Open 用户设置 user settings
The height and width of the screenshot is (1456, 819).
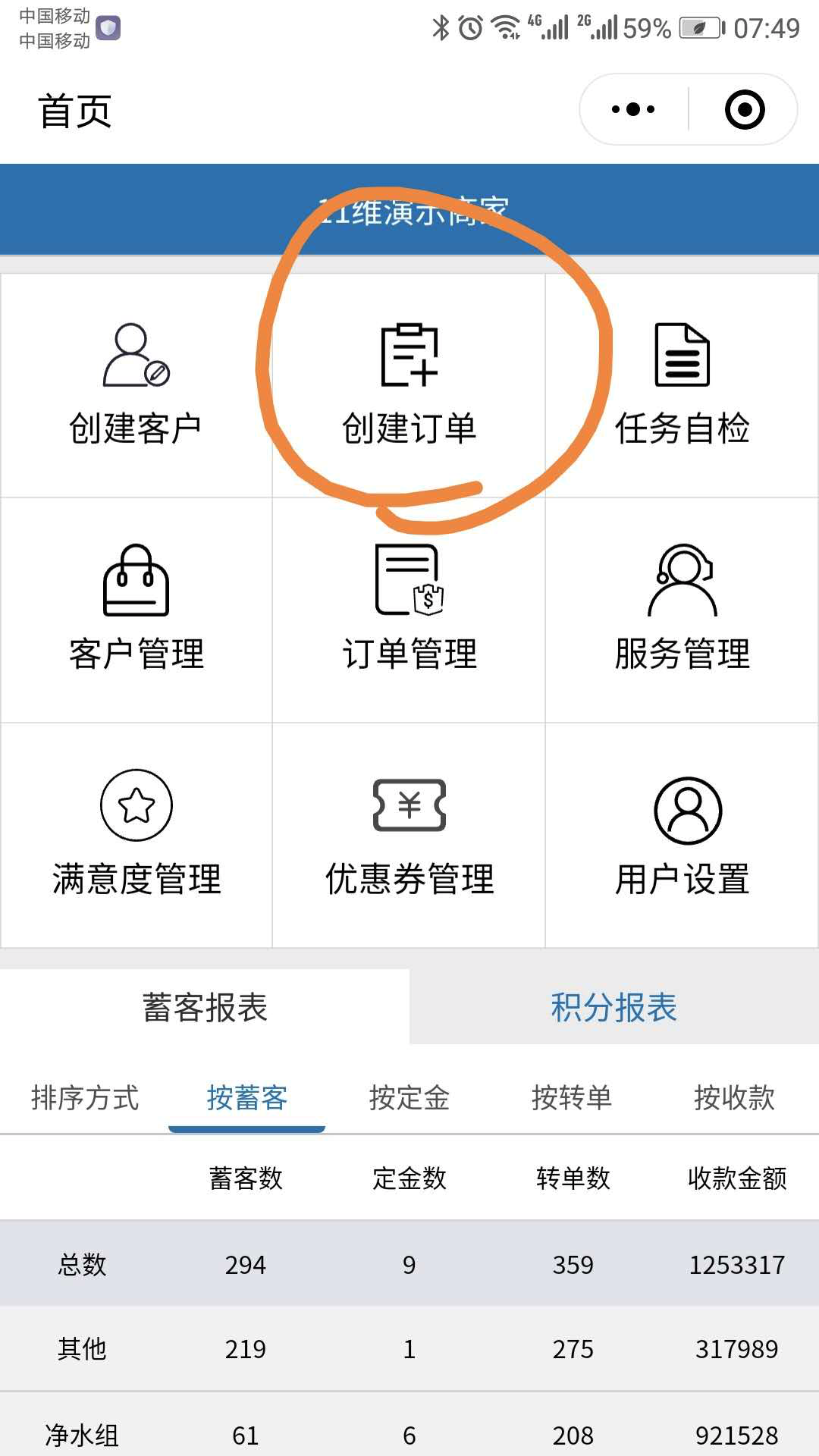(682, 835)
